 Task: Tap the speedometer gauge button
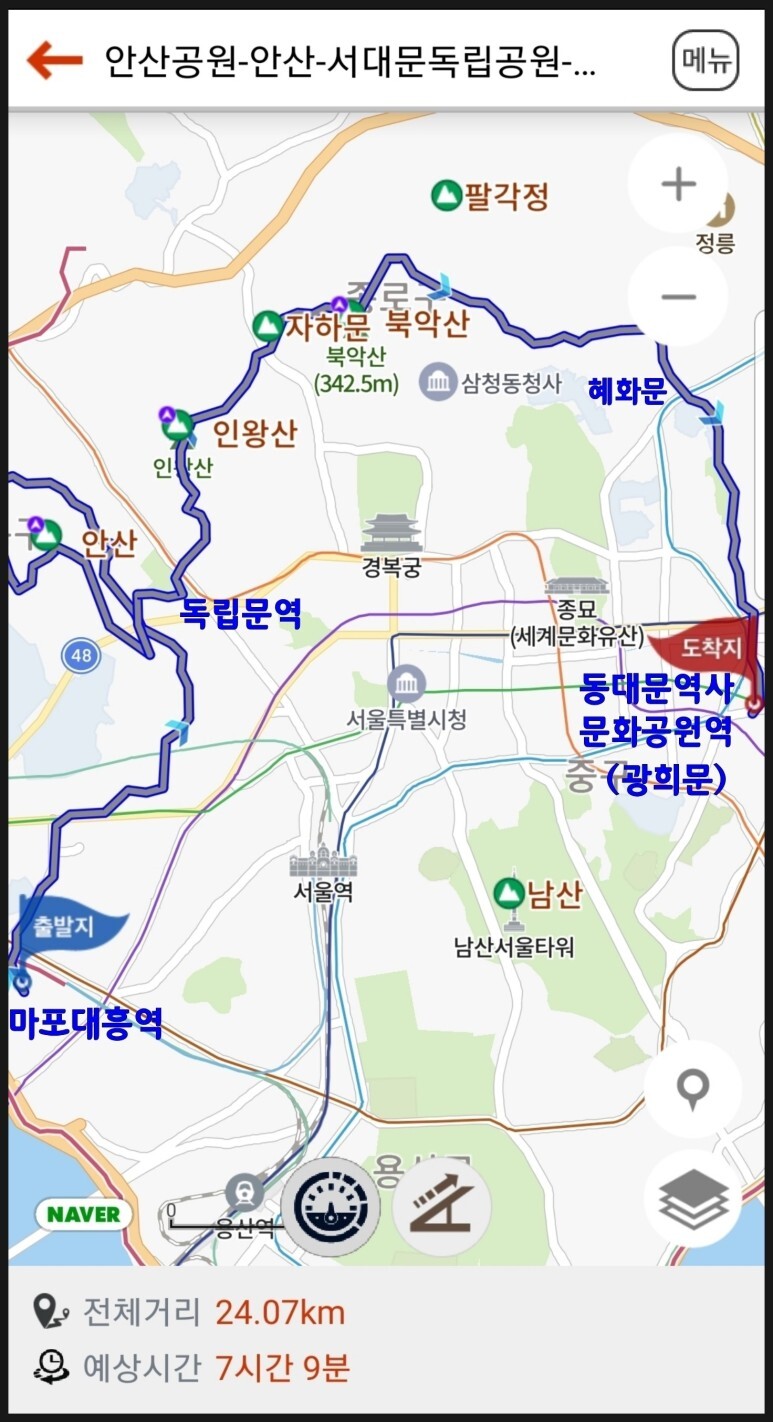[x=330, y=1207]
